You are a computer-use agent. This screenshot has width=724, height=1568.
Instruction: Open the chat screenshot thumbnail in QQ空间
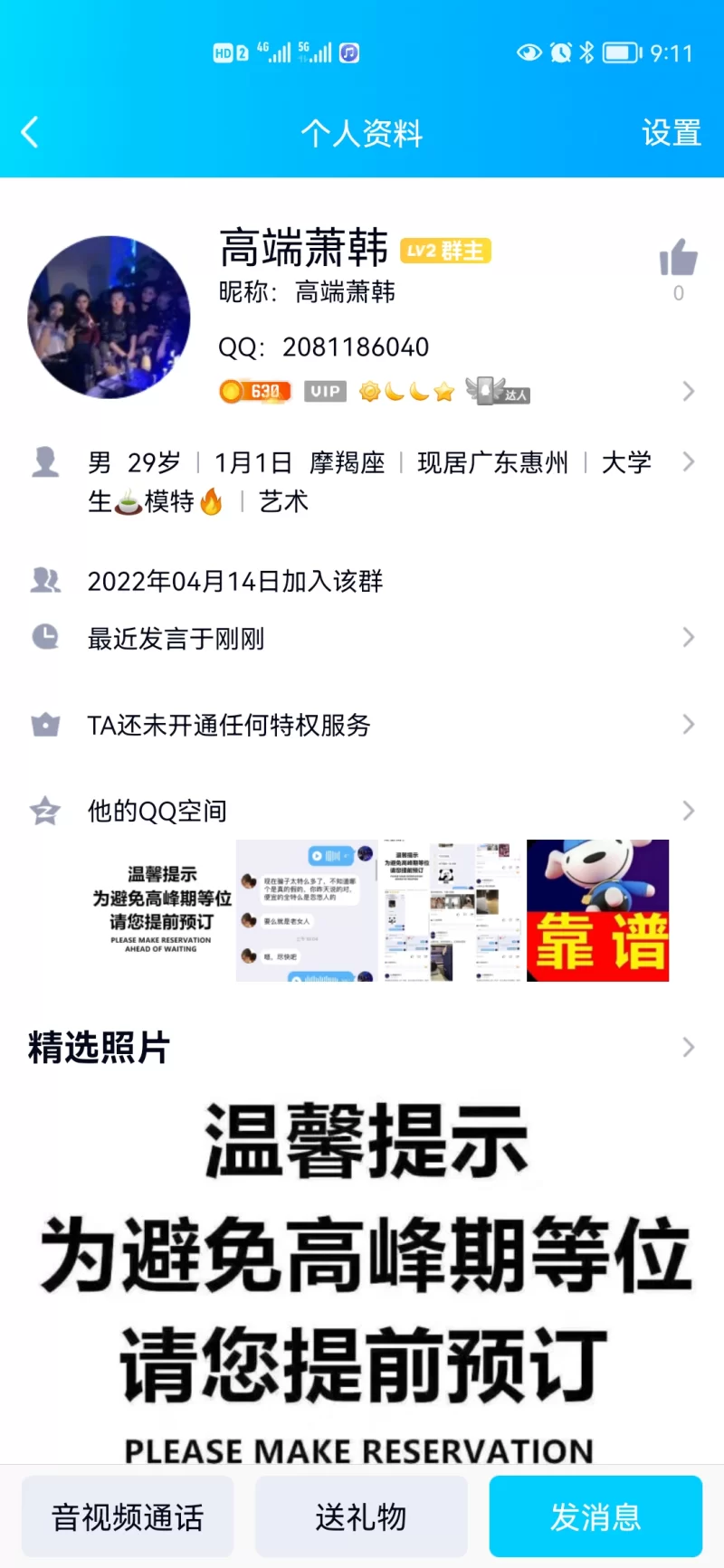coord(307,910)
